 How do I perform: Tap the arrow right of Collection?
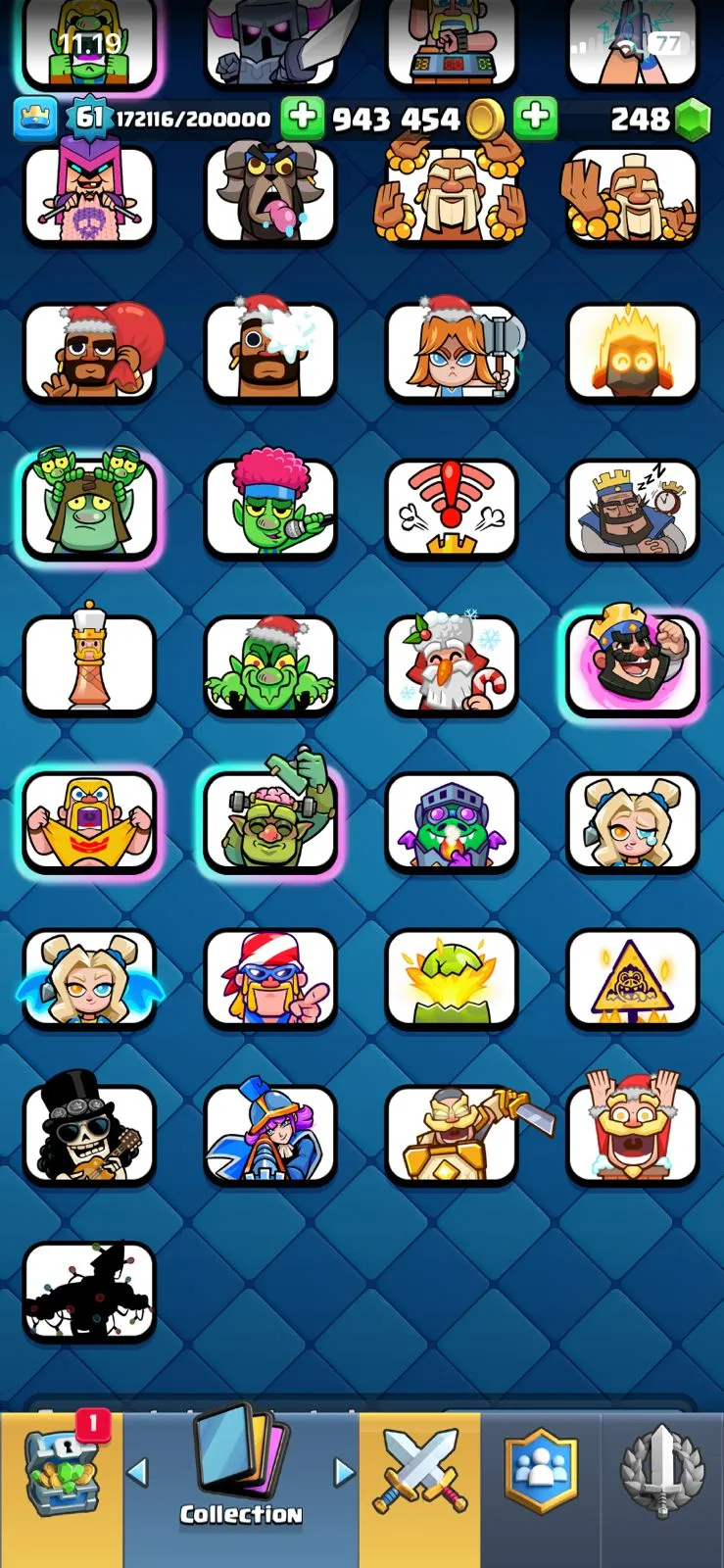(x=344, y=1471)
